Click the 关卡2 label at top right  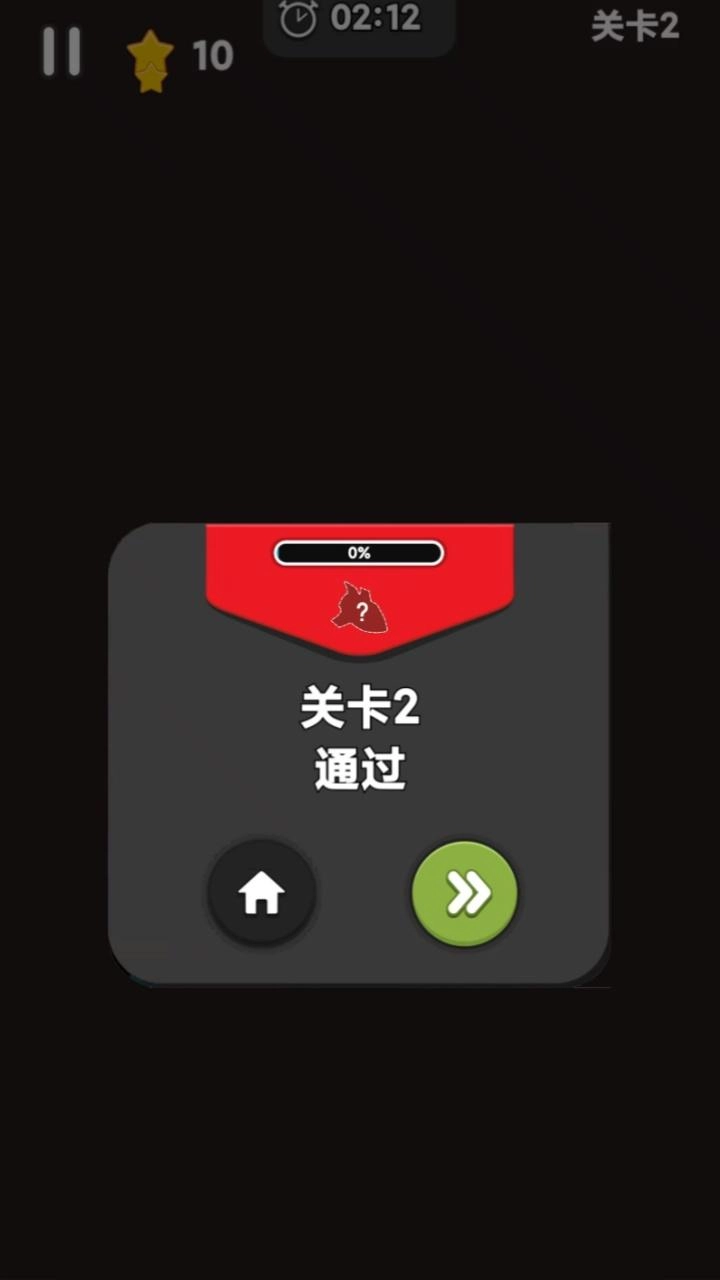[634, 28]
